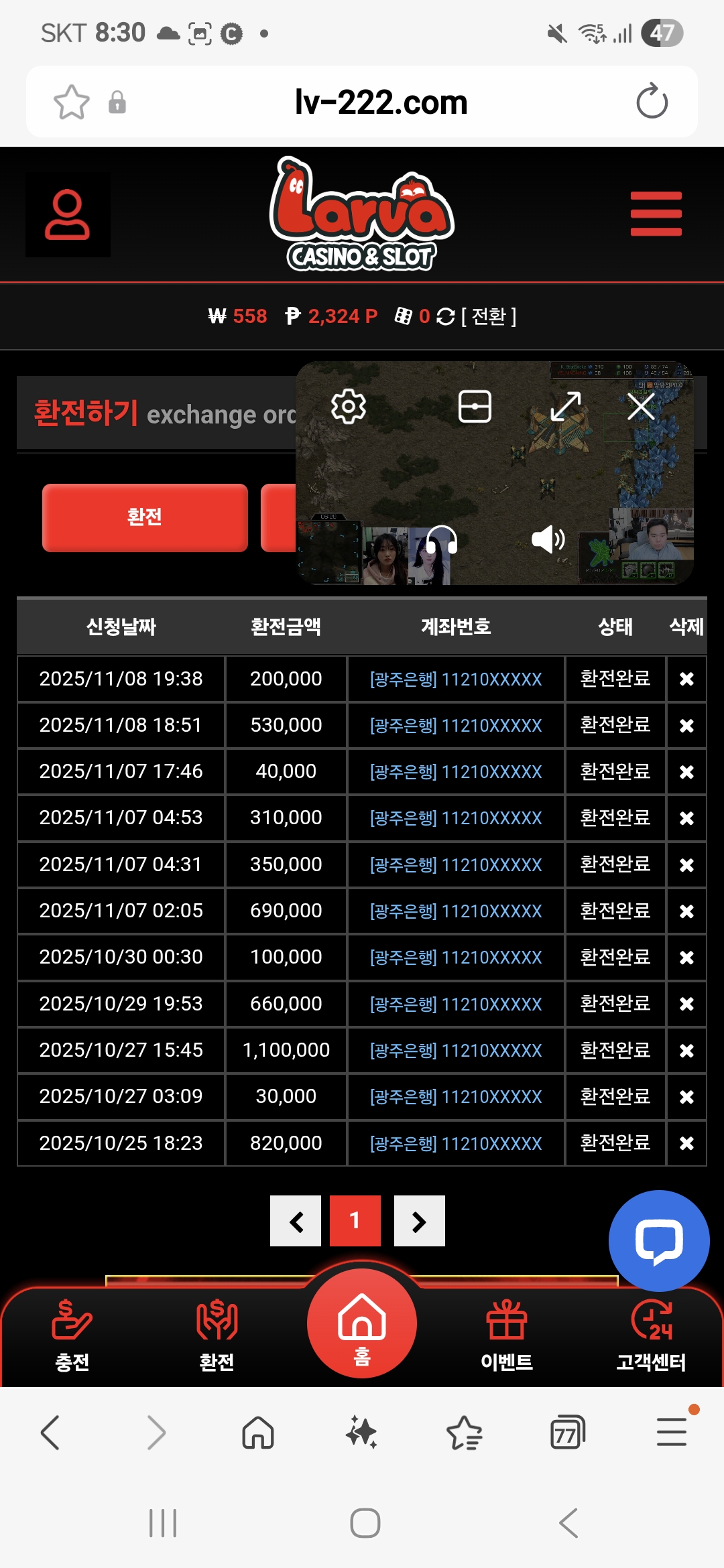
Task: Bookmark this site with the star icon
Action: [x=71, y=102]
